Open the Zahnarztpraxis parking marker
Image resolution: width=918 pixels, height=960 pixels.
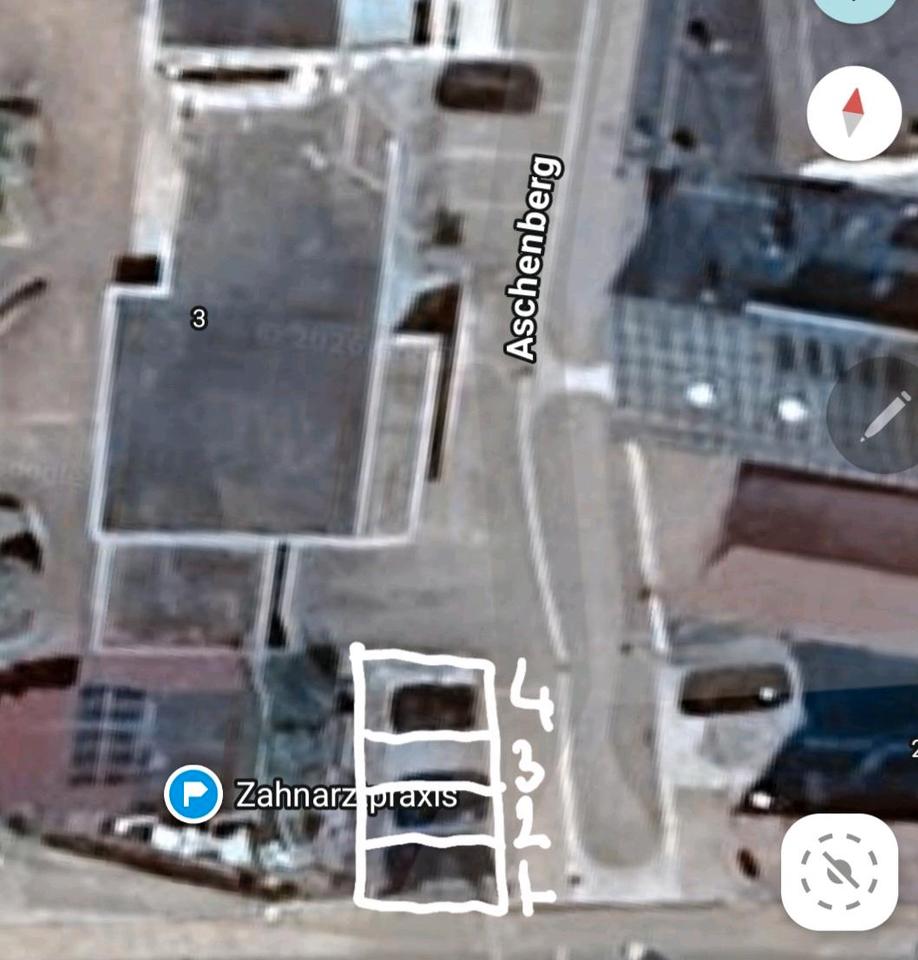pyautogui.click(x=193, y=795)
